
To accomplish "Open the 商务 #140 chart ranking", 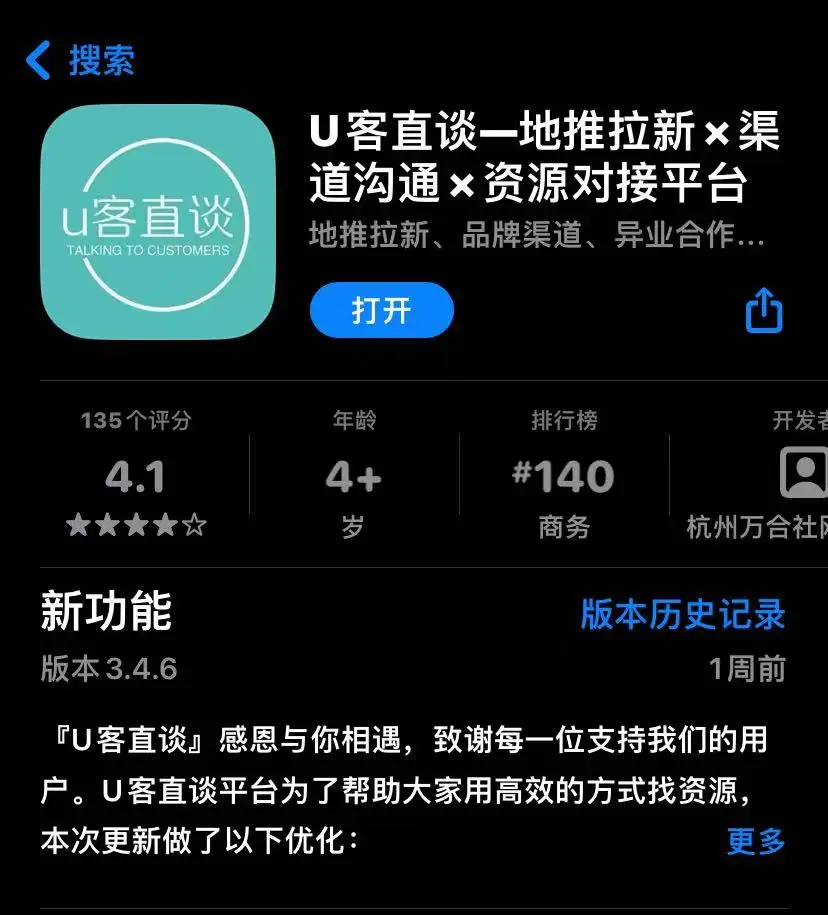I will [x=563, y=477].
